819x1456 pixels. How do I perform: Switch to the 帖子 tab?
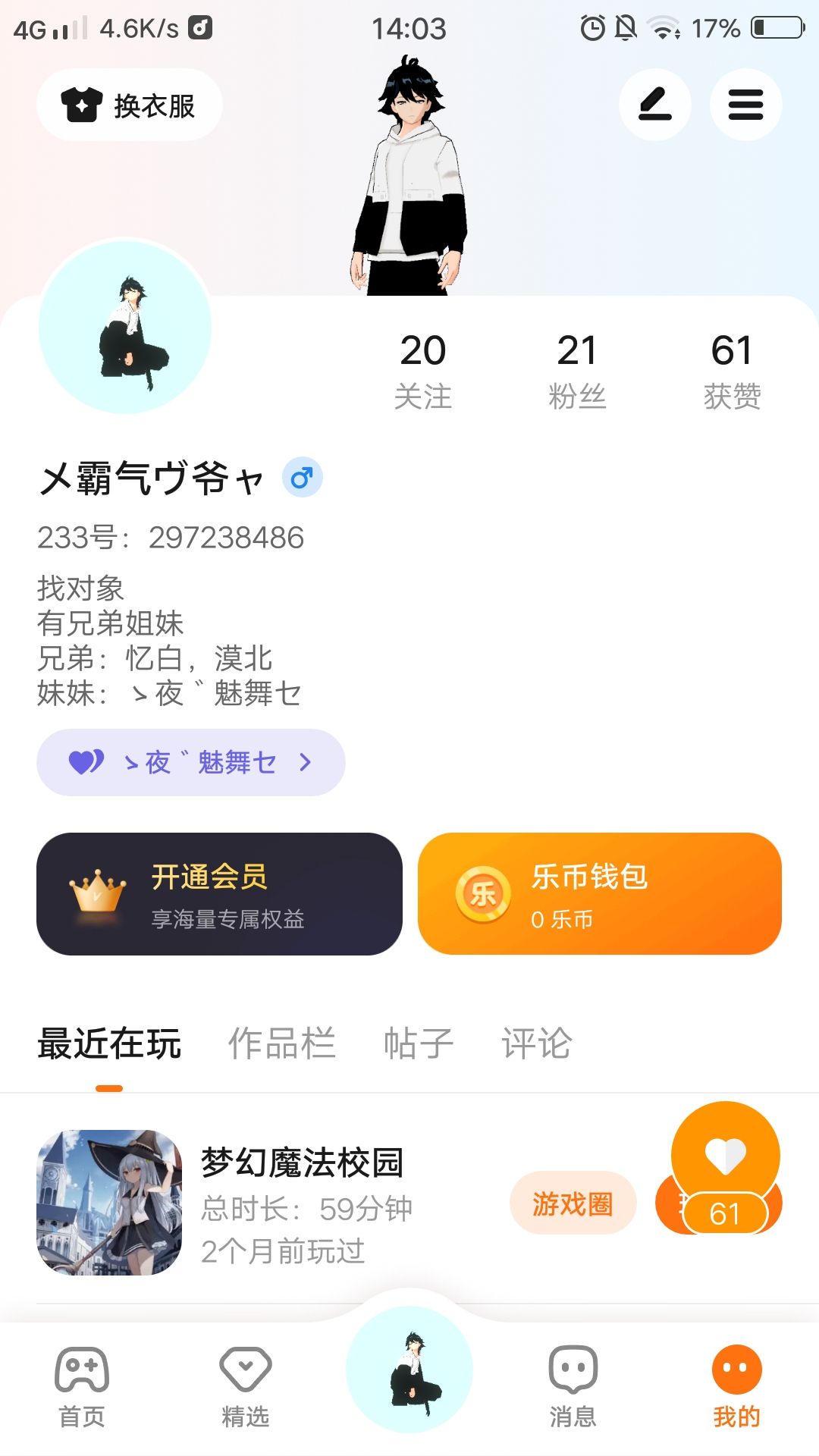(x=419, y=1043)
